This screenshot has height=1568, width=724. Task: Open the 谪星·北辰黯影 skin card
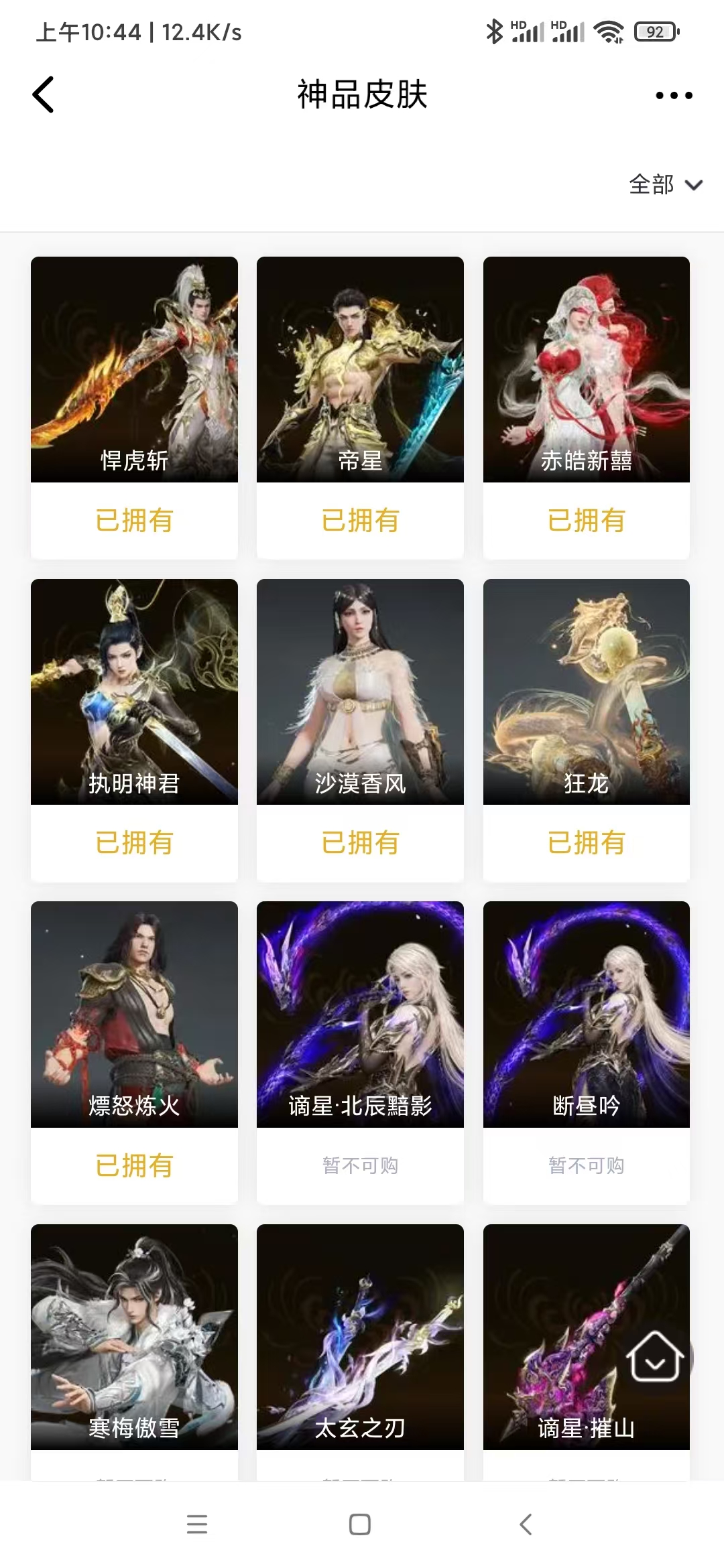tap(360, 1014)
